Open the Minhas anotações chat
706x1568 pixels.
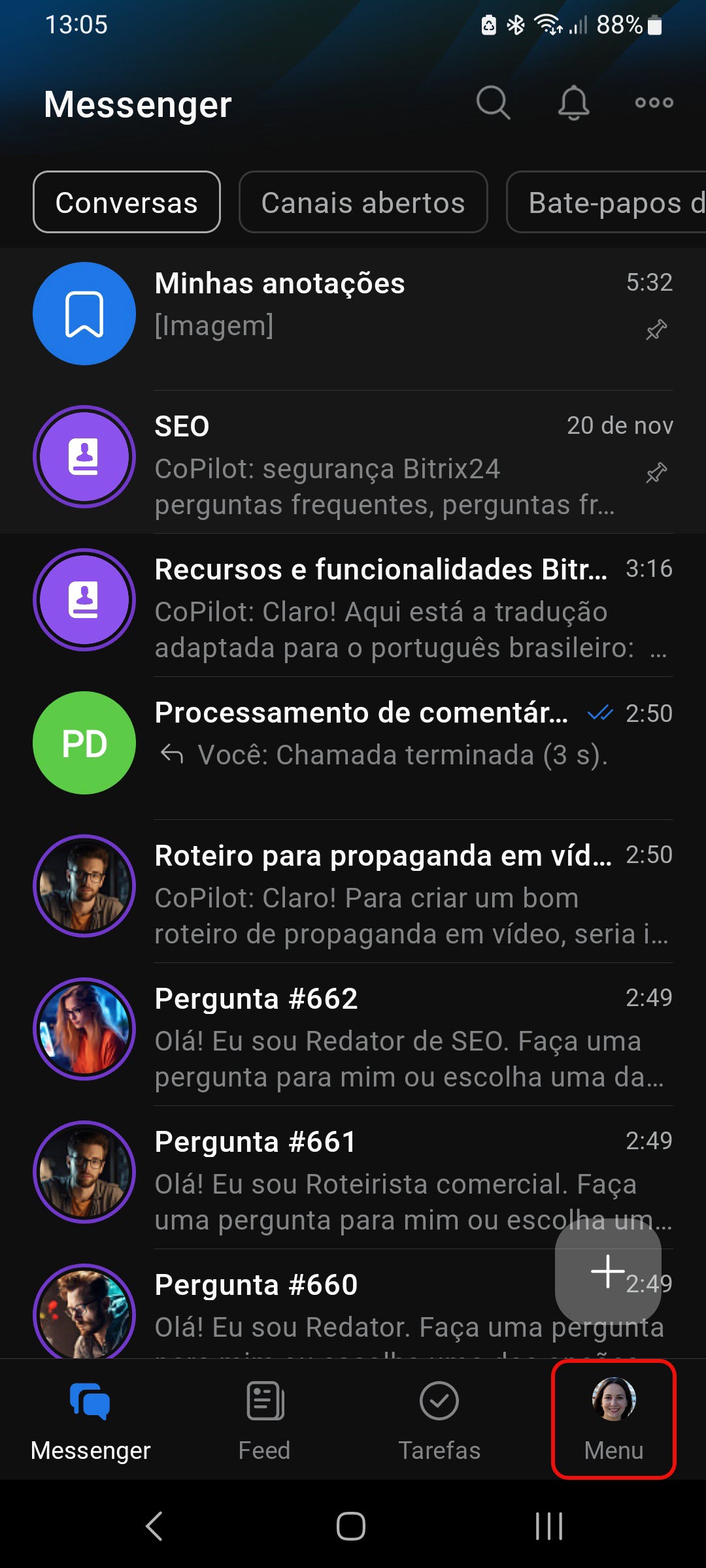tap(353, 314)
